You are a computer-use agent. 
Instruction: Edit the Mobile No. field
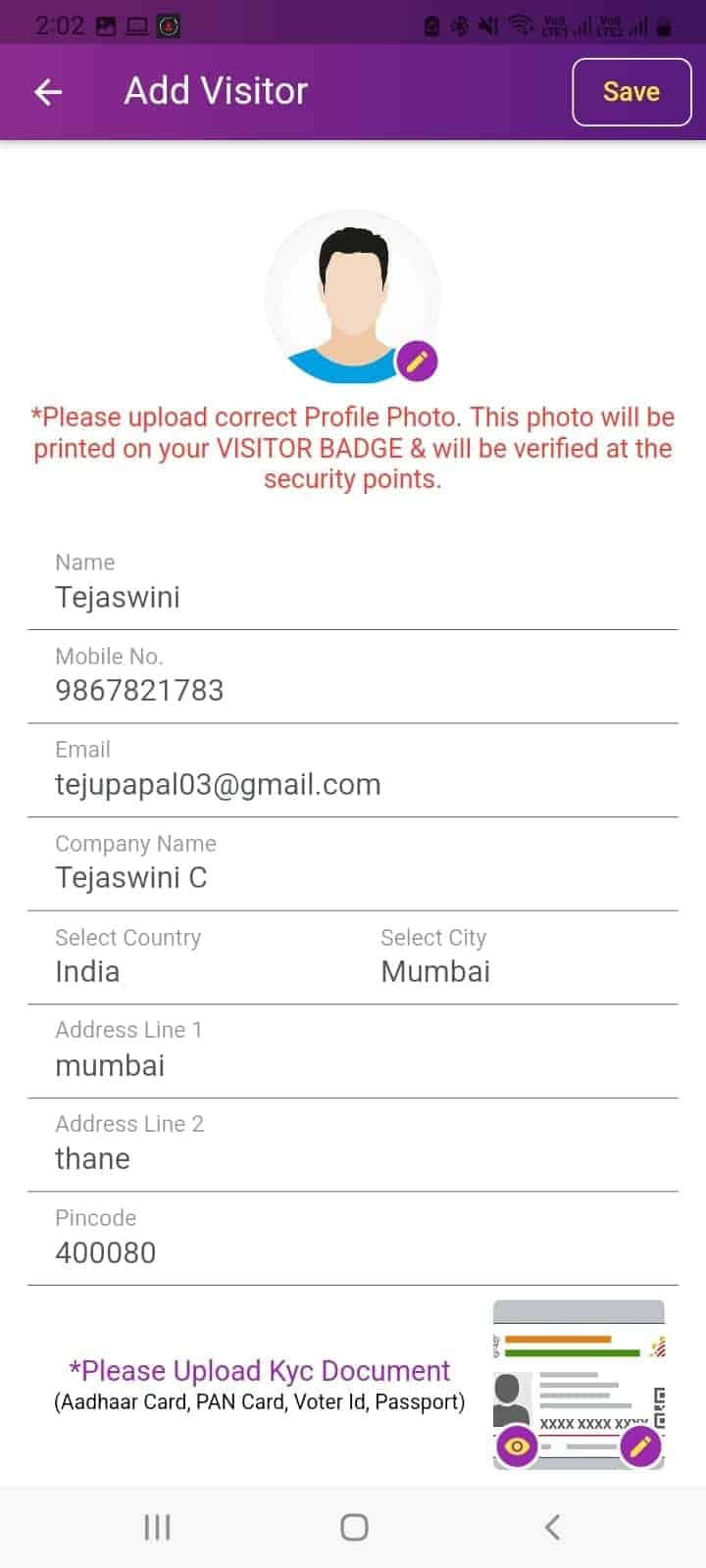[x=353, y=690]
